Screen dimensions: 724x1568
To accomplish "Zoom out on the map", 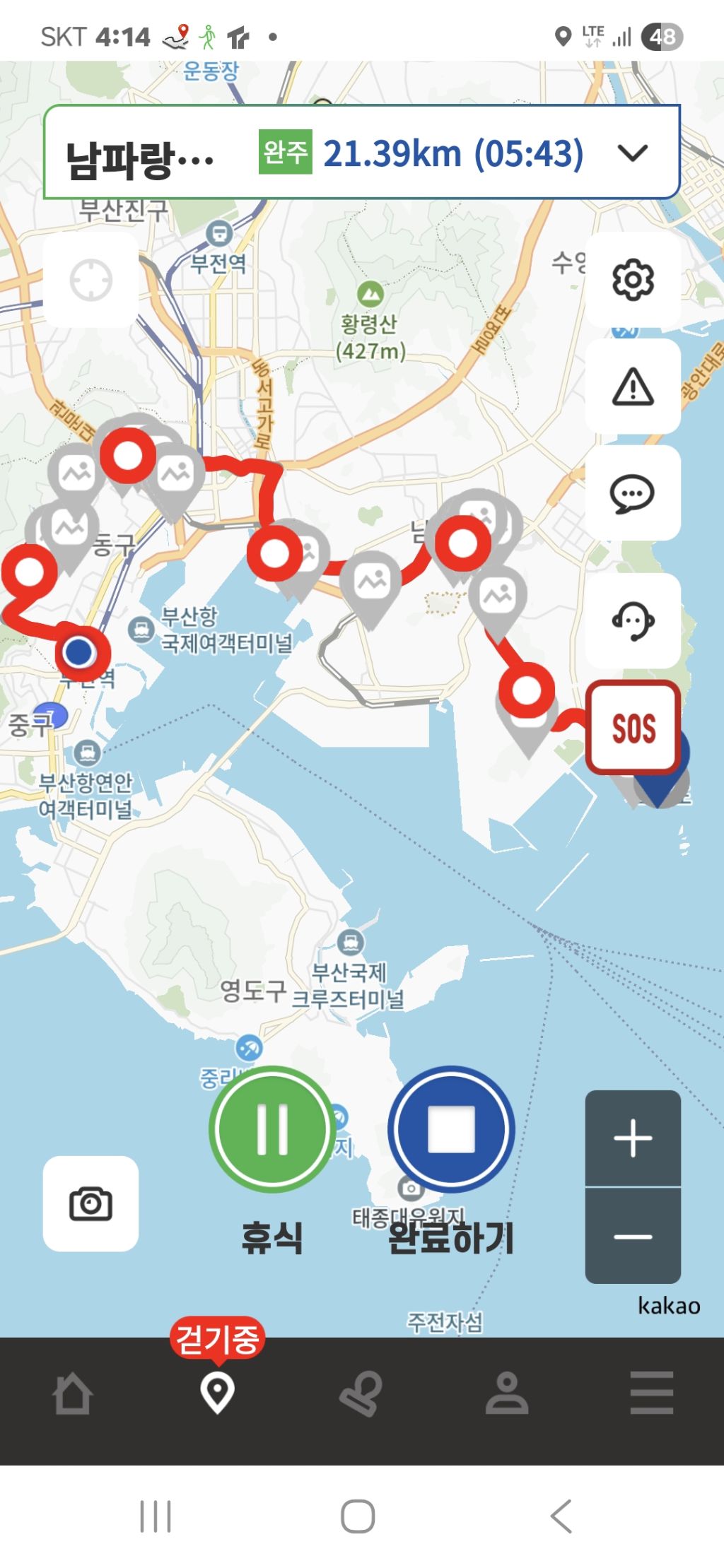I will point(633,1236).
